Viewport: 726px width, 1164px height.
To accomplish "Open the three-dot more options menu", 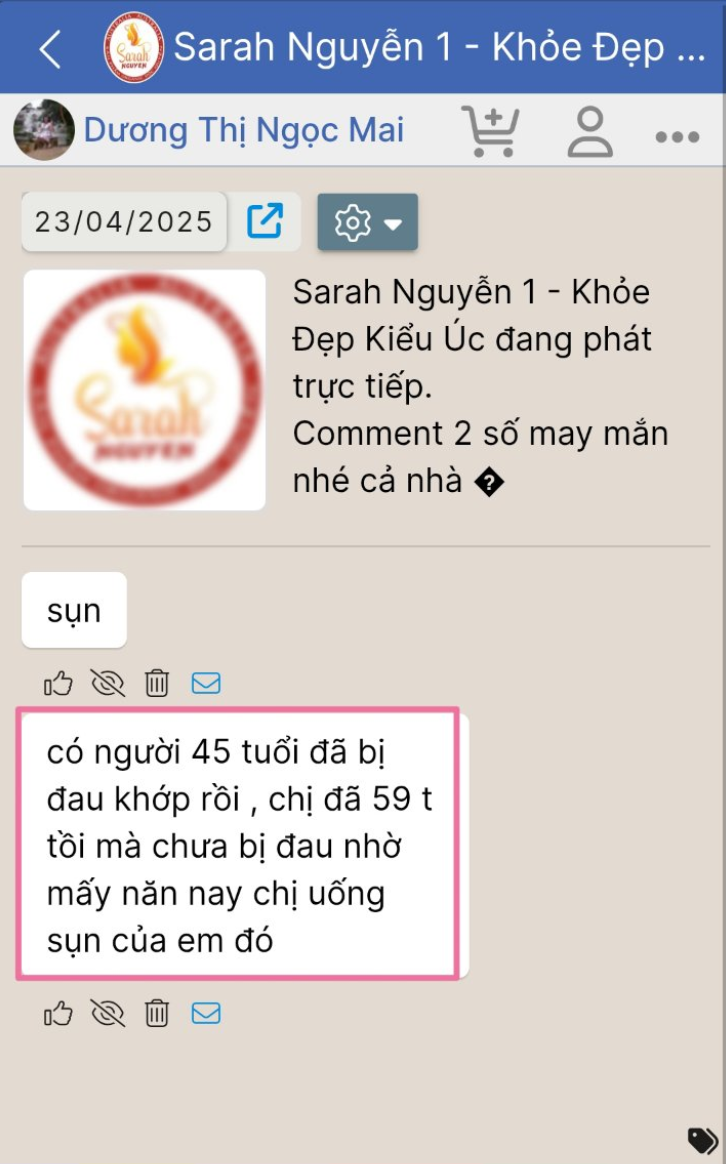I will (677, 137).
